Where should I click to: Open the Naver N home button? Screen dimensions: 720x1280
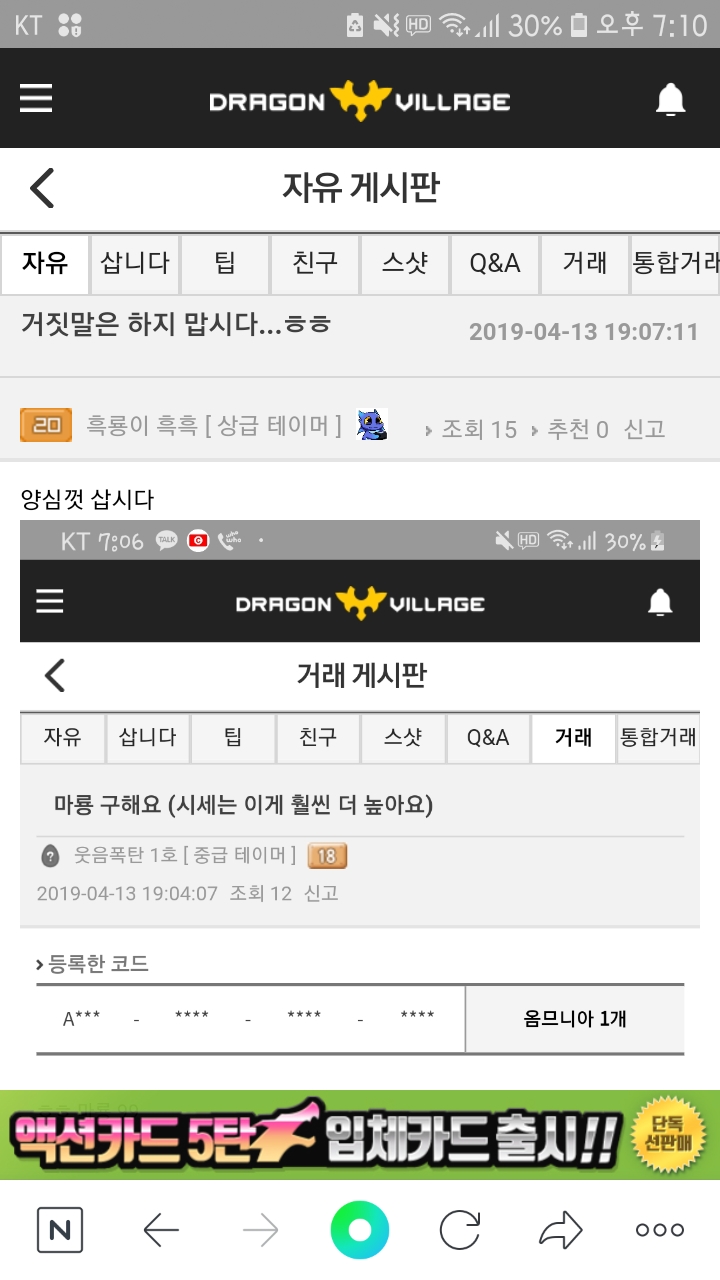[60, 1230]
